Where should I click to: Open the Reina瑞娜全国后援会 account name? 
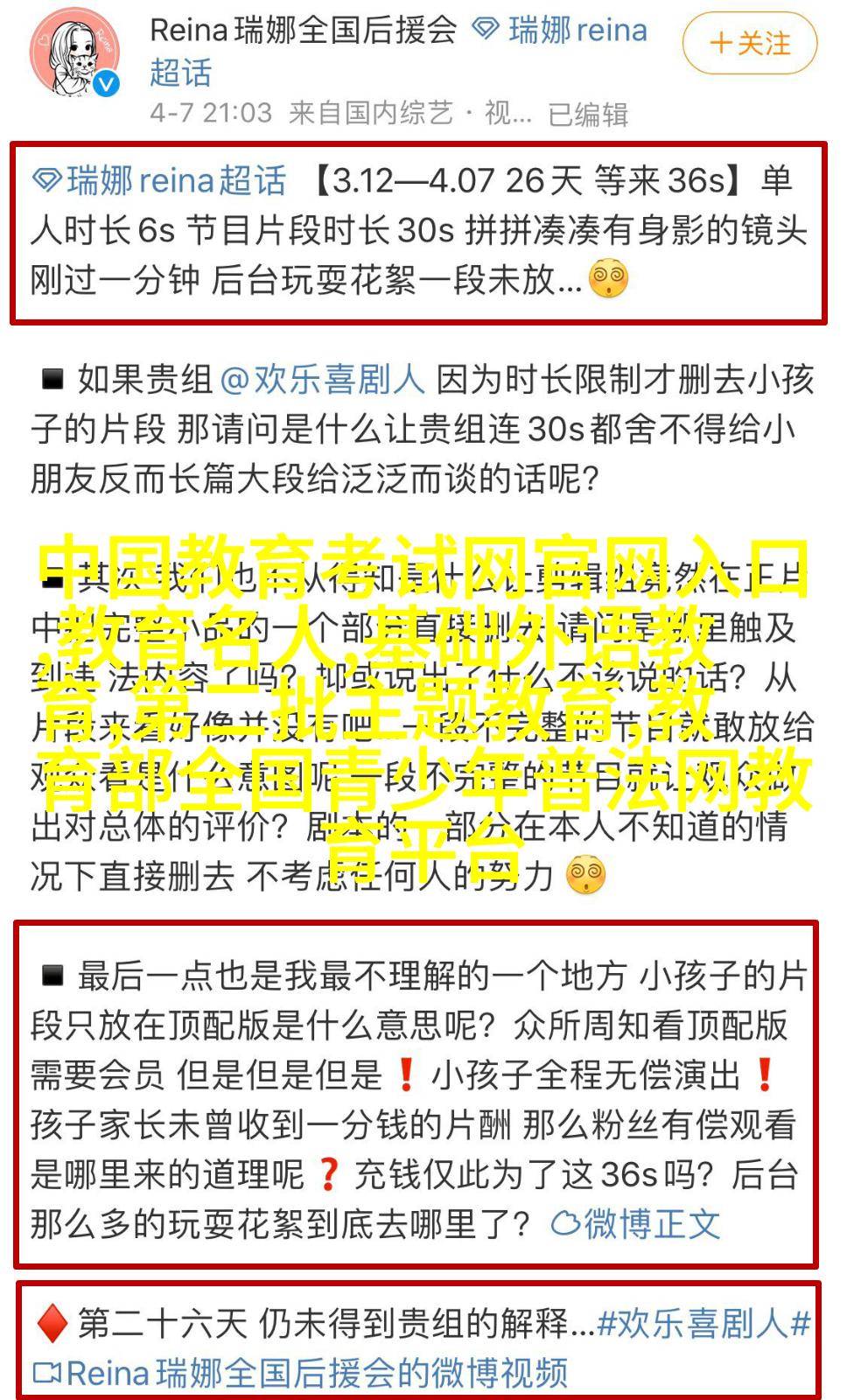(x=304, y=31)
